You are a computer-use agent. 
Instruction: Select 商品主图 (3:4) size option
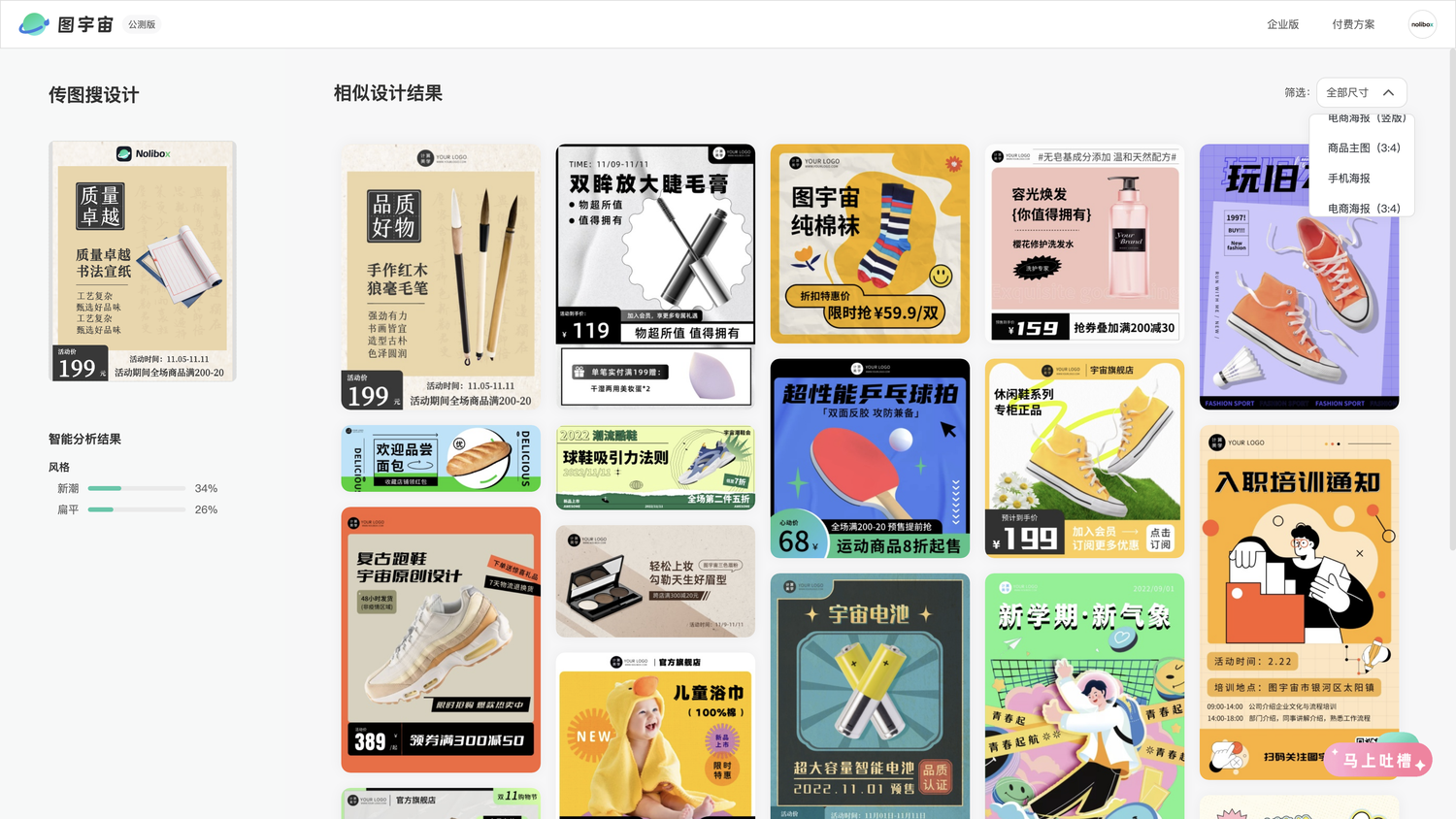(1363, 148)
